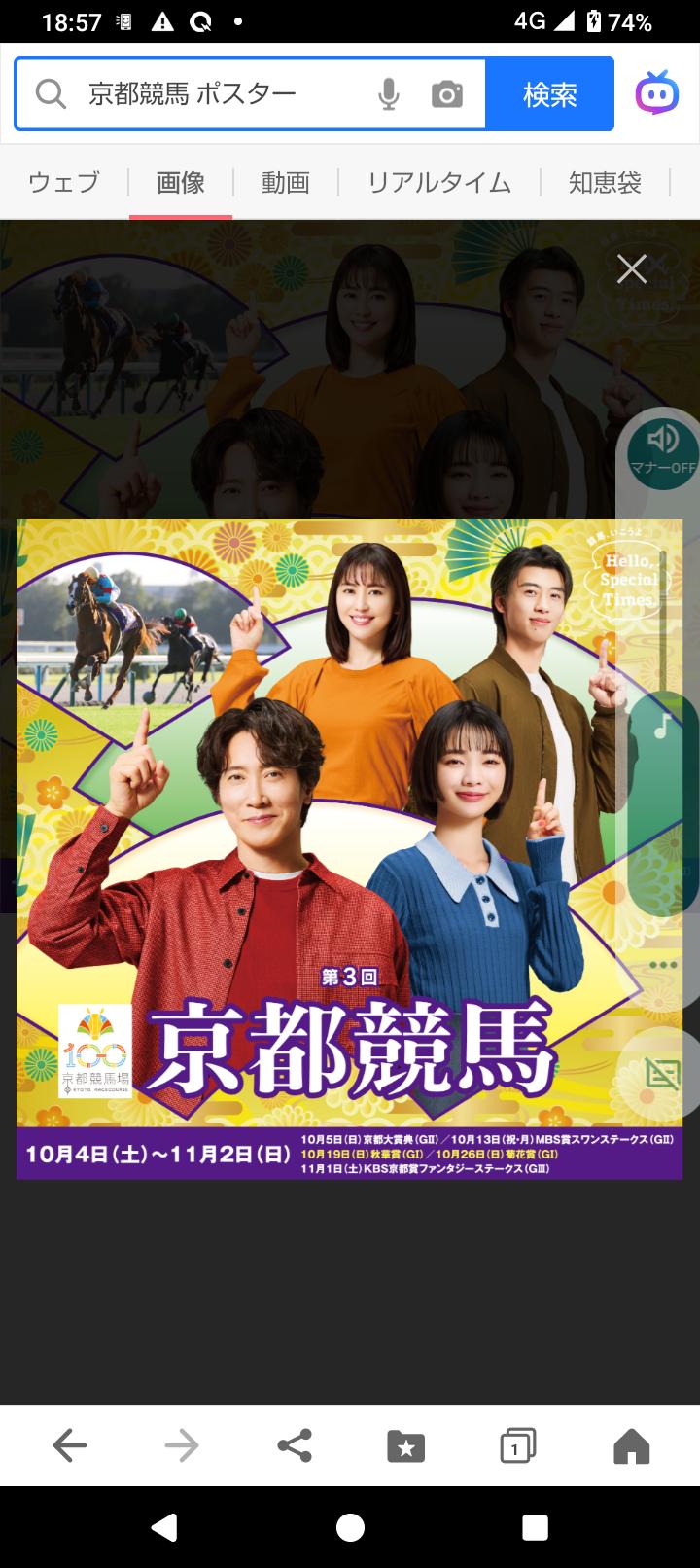Close the image preview

pos(632,268)
